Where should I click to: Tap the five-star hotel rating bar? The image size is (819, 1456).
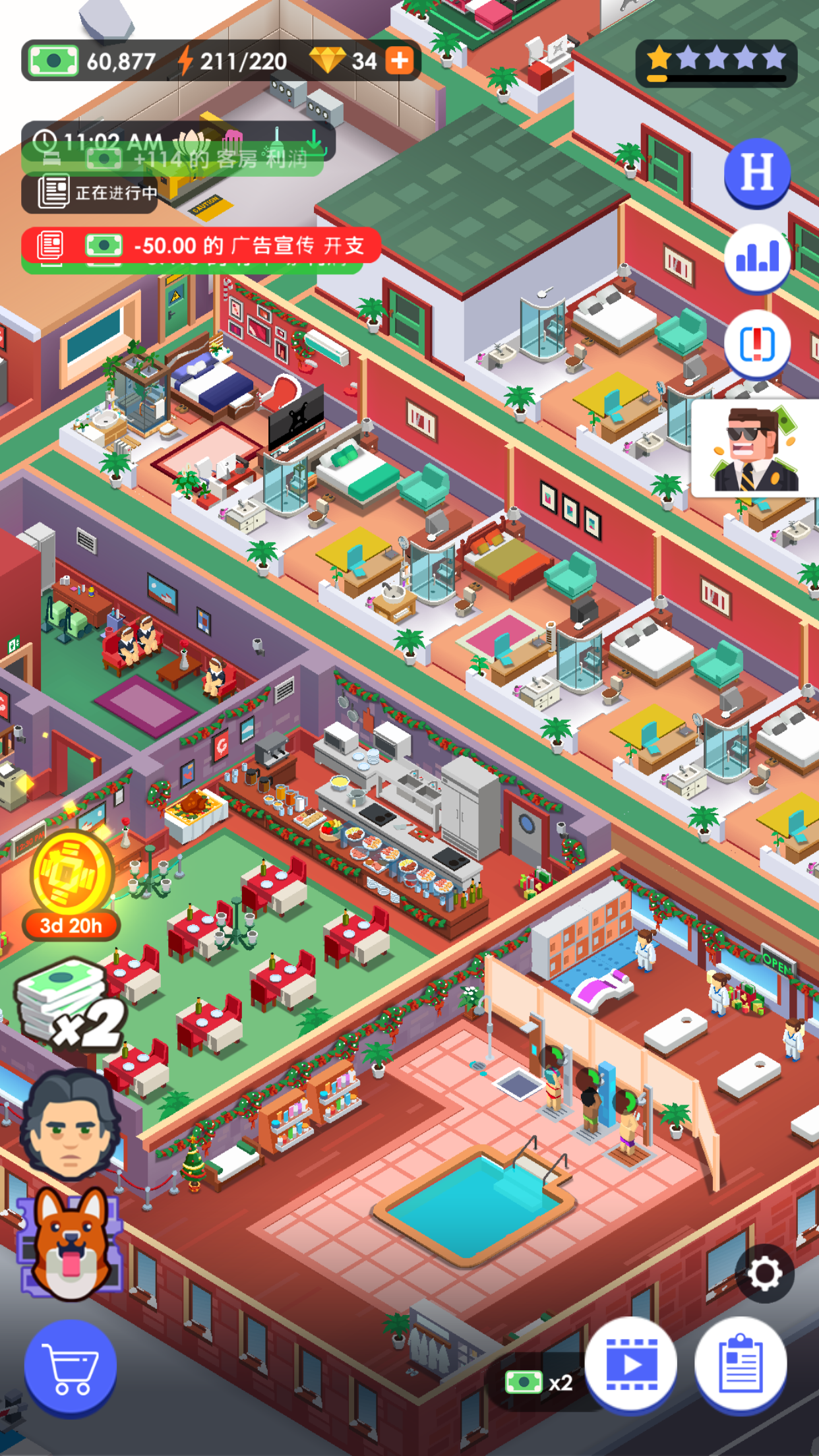[x=716, y=63]
